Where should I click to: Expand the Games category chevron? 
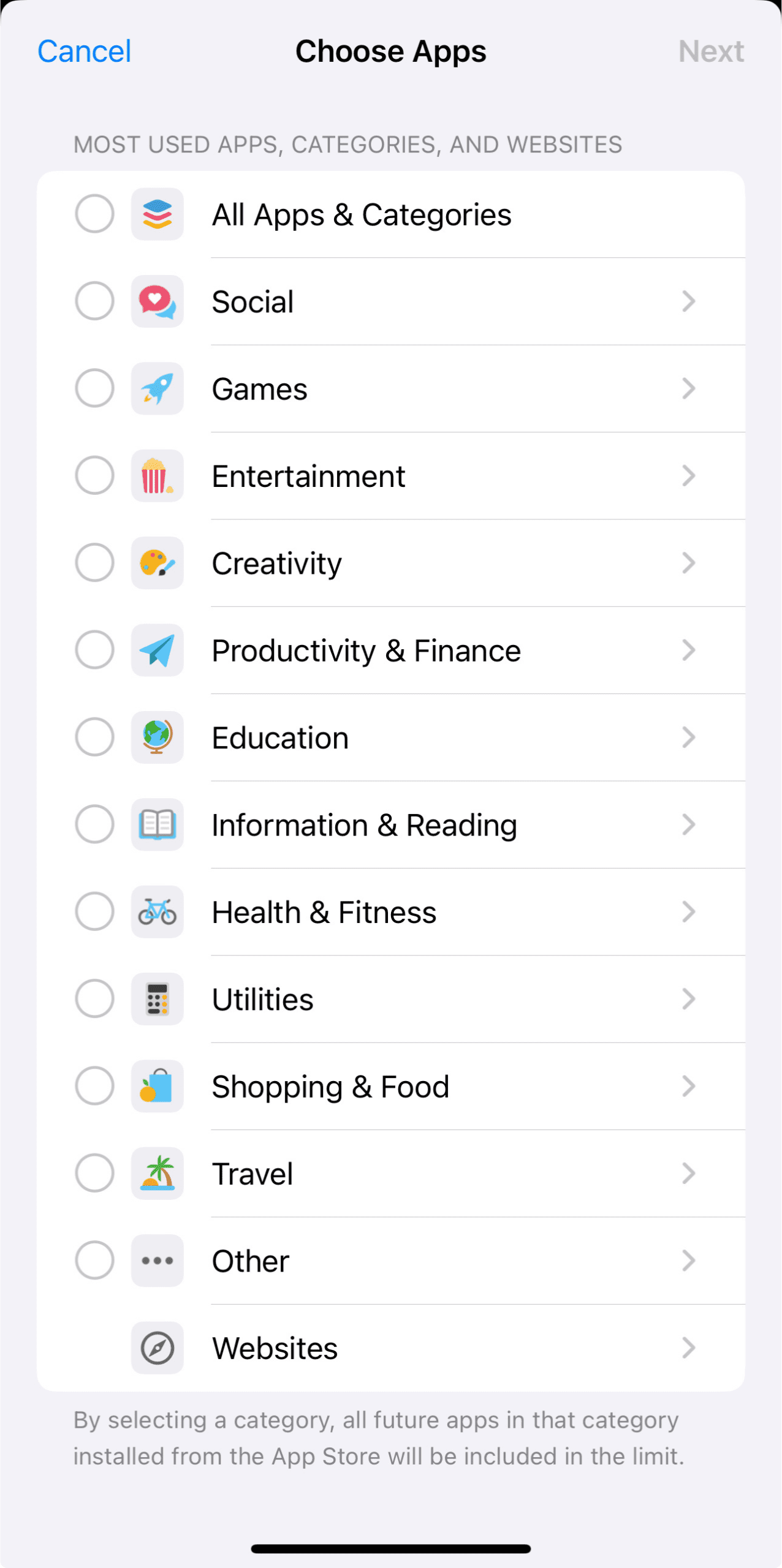[x=689, y=388]
